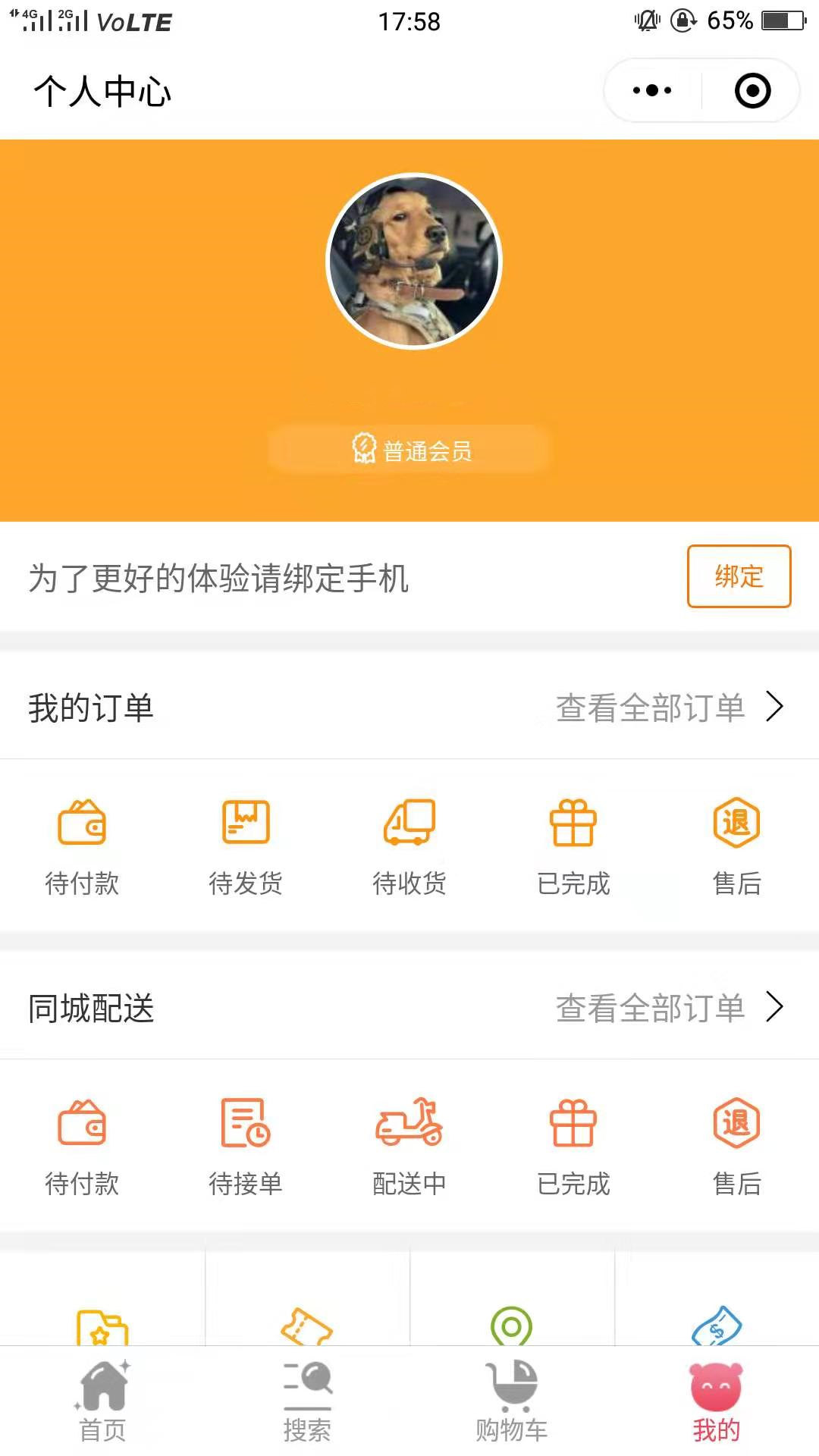Switch to the 搜索 tab
The width and height of the screenshot is (819, 1456).
[307, 1401]
